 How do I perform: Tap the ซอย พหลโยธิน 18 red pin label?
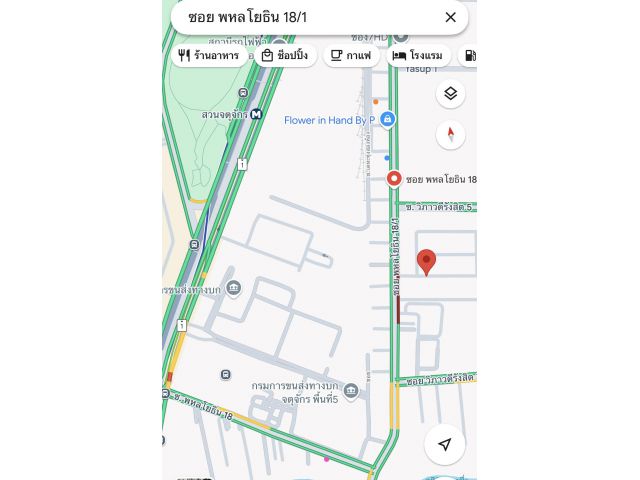point(394,179)
